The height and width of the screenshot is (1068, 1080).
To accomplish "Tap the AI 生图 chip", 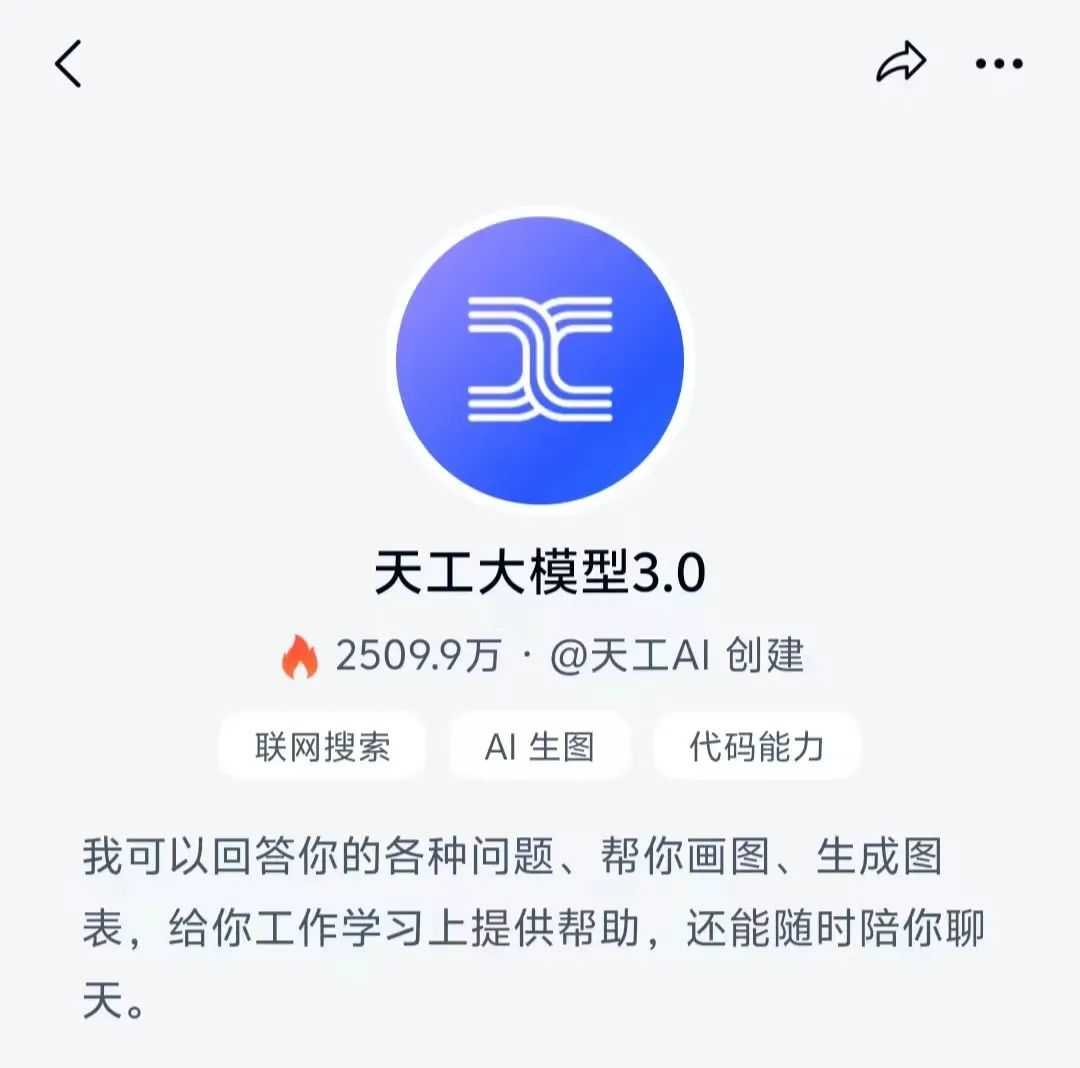I will 539,746.
